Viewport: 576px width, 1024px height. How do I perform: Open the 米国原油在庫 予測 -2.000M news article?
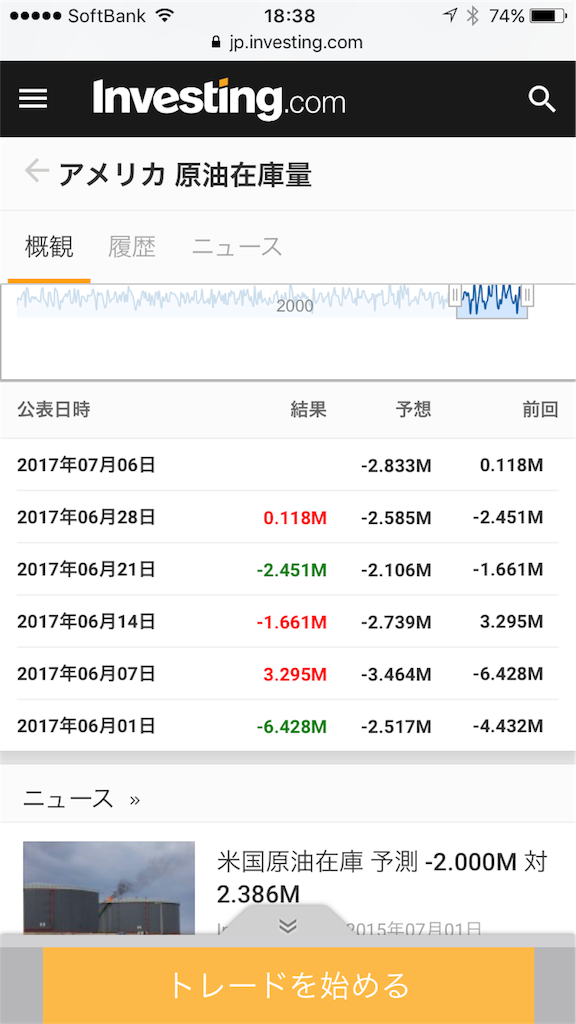tap(381, 878)
